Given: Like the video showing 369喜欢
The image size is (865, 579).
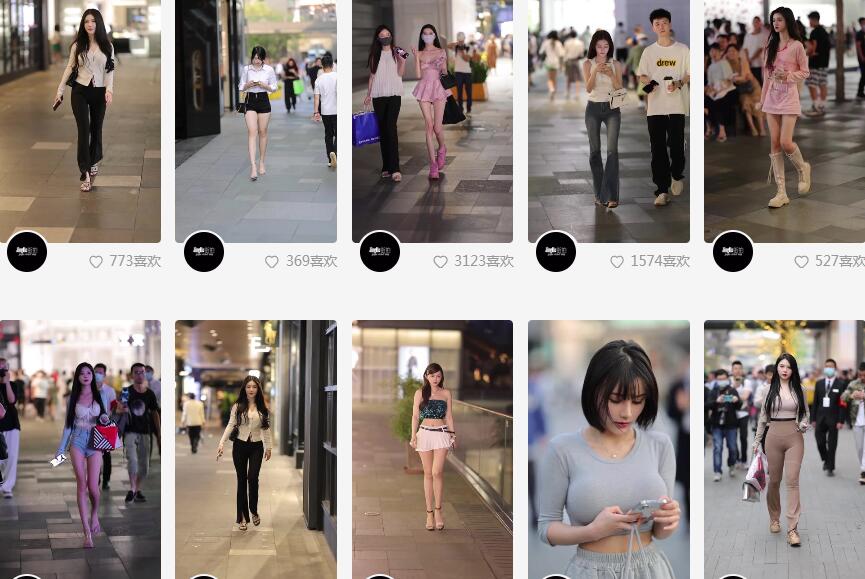Looking at the screenshot, I should click(272, 262).
